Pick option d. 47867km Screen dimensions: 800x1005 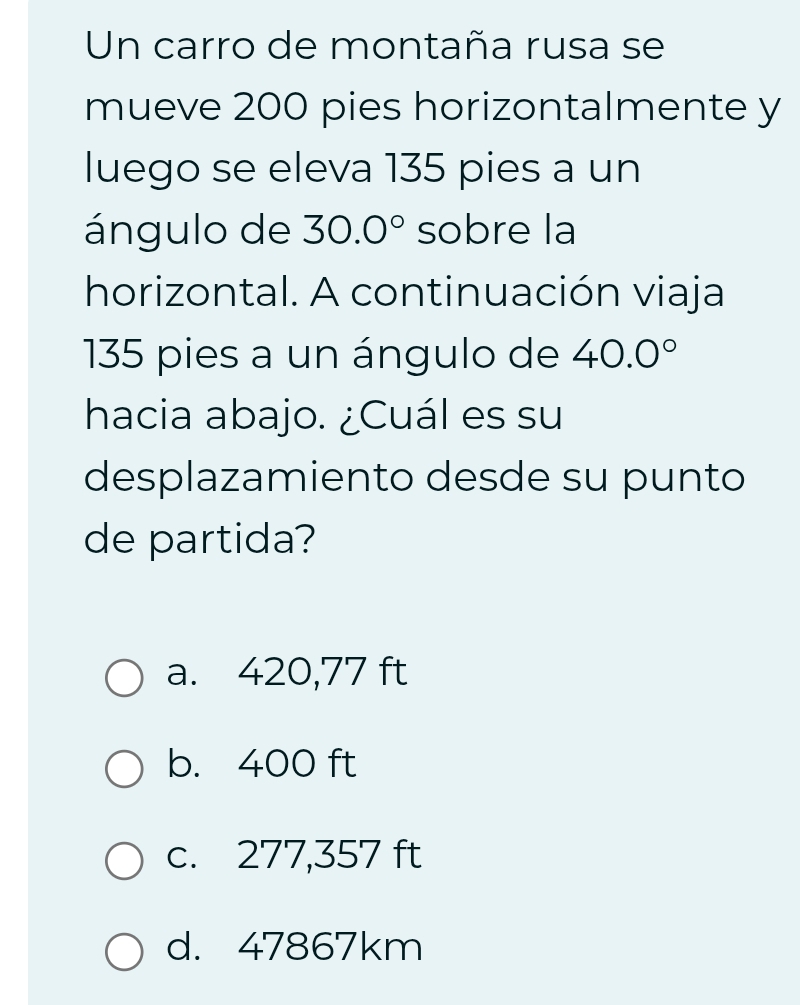point(124,951)
